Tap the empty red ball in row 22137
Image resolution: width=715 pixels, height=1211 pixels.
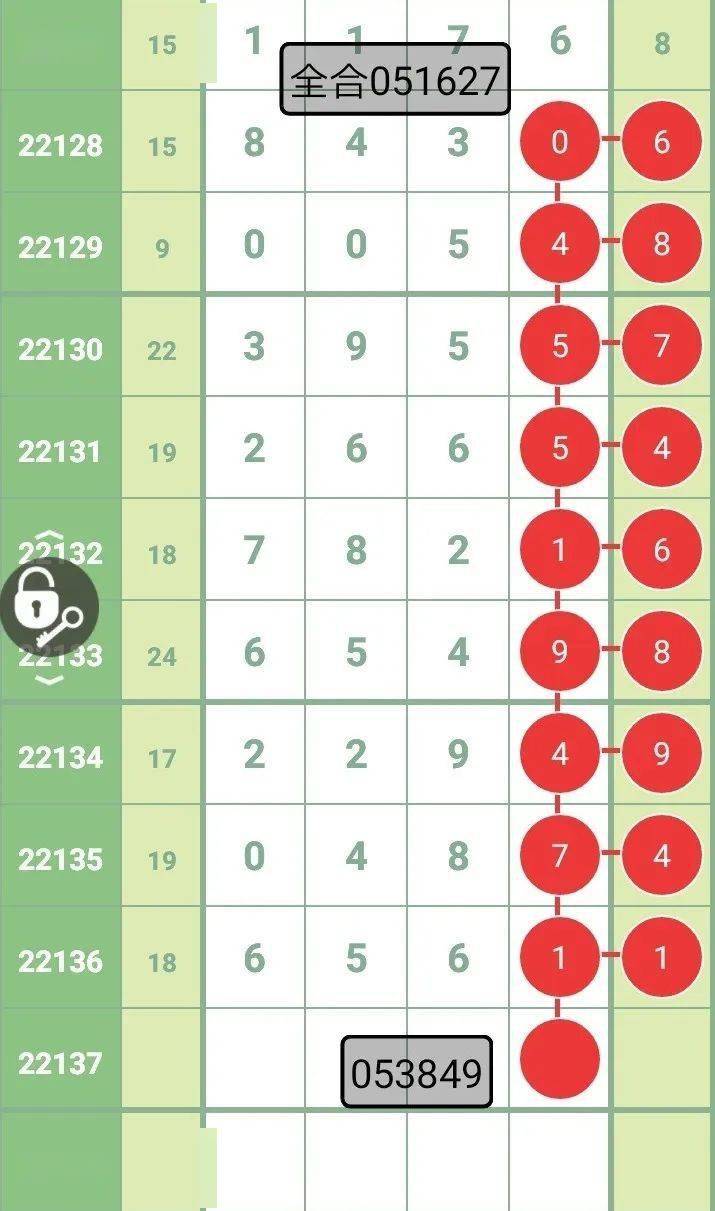click(560, 1058)
